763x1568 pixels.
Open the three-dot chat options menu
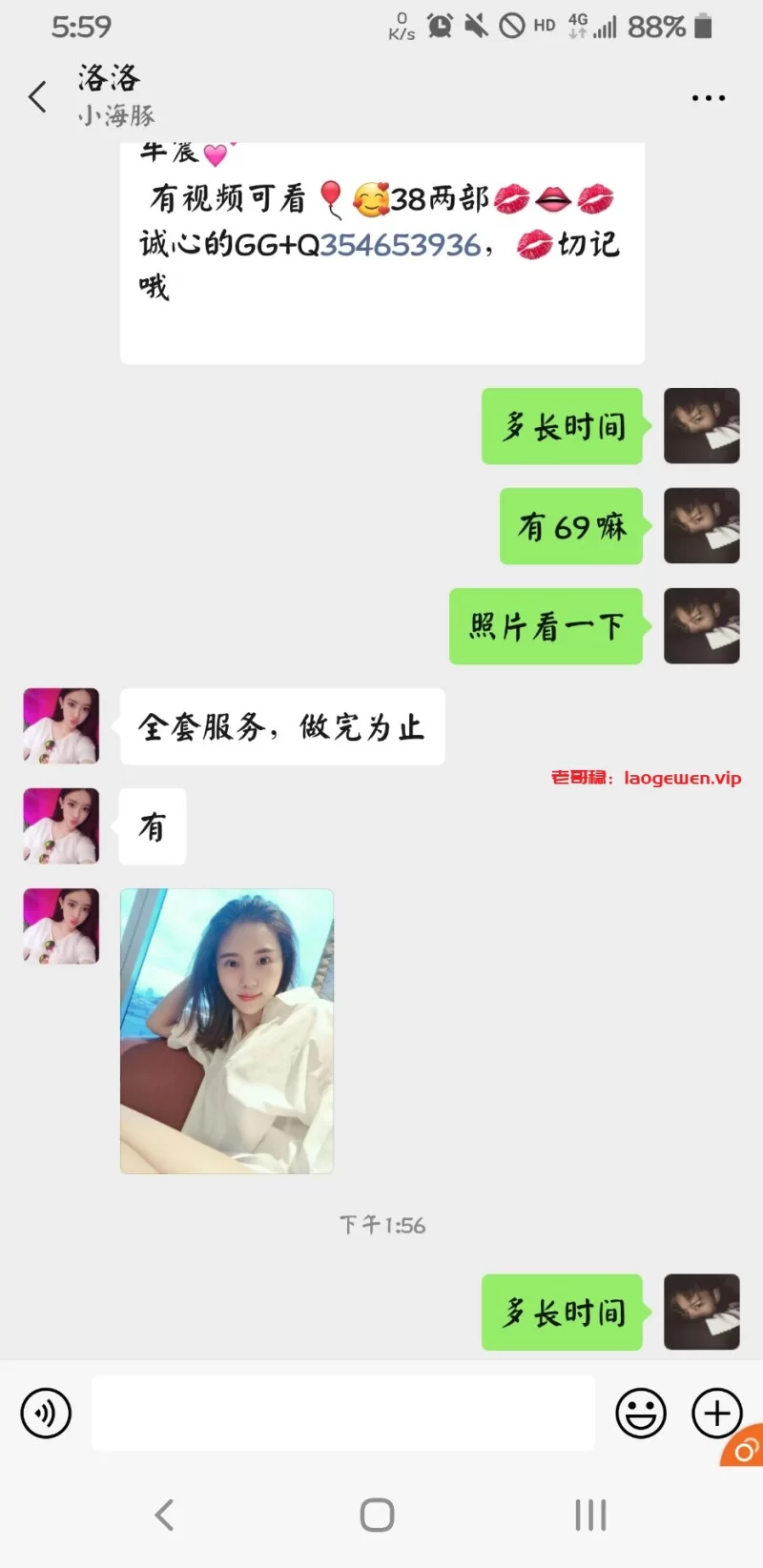click(x=708, y=97)
